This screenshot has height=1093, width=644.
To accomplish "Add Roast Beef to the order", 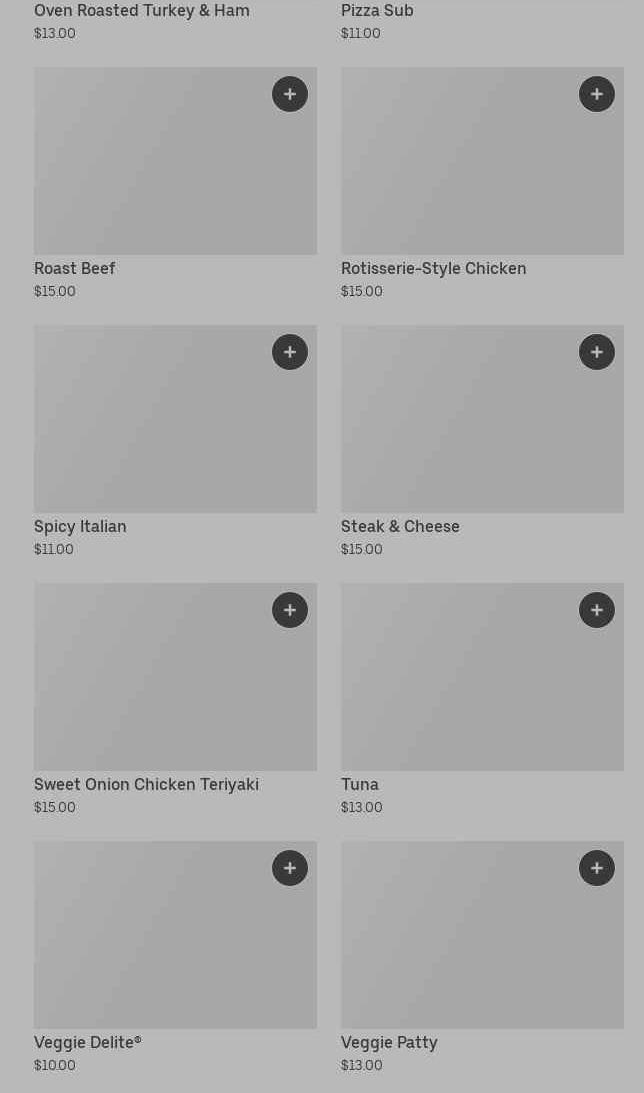I will [x=290, y=94].
